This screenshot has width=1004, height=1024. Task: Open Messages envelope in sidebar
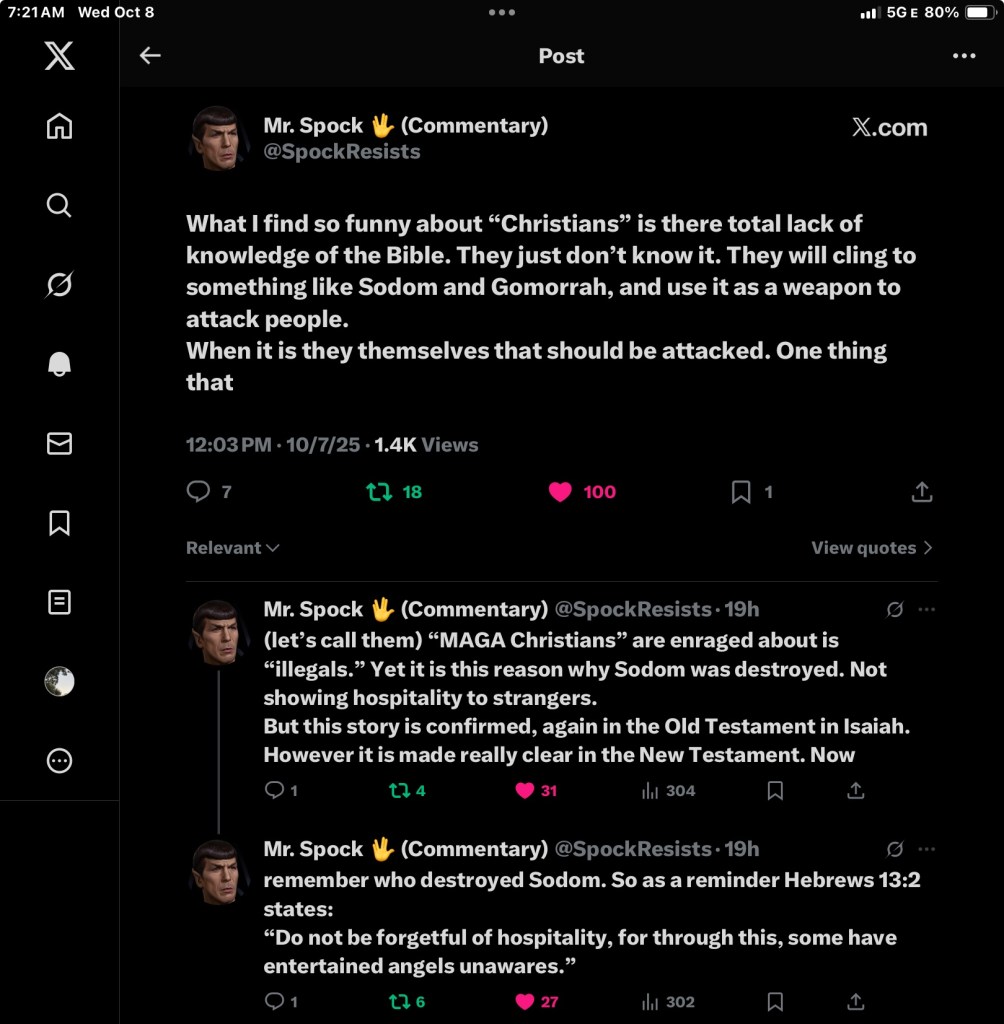pos(59,443)
